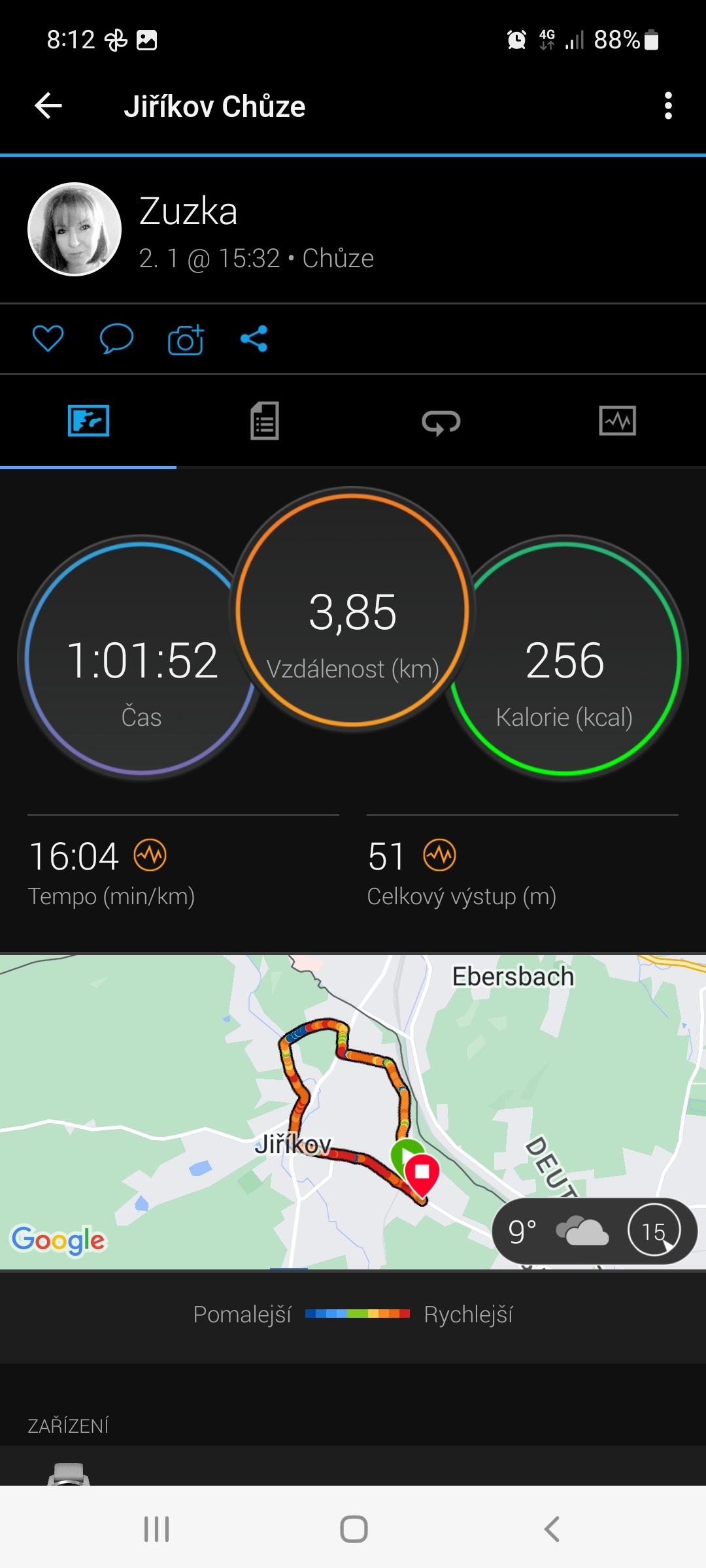Switch to the charts tab
The image size is (706, 1568).
(617, 421)
